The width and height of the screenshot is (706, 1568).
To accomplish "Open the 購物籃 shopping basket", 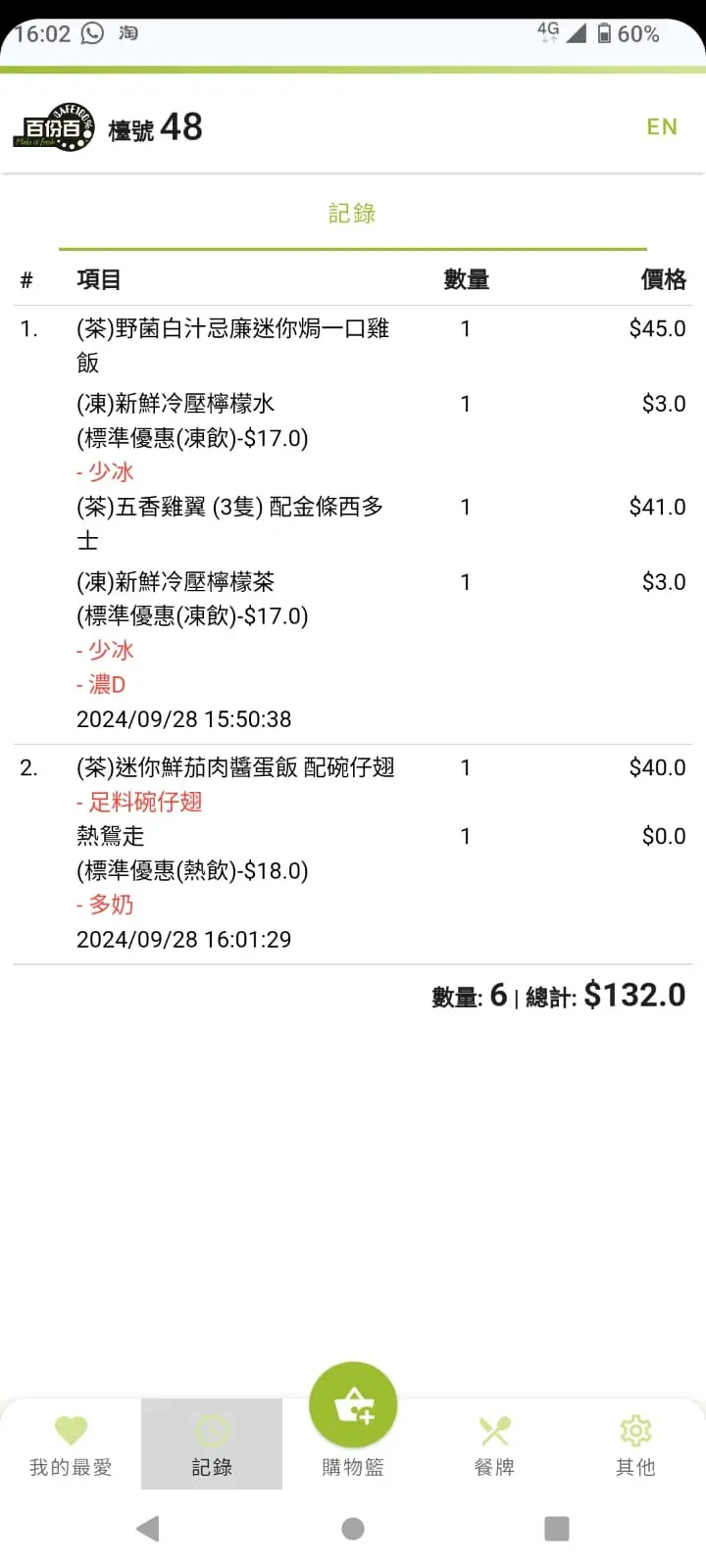I will pos(353,1421).
